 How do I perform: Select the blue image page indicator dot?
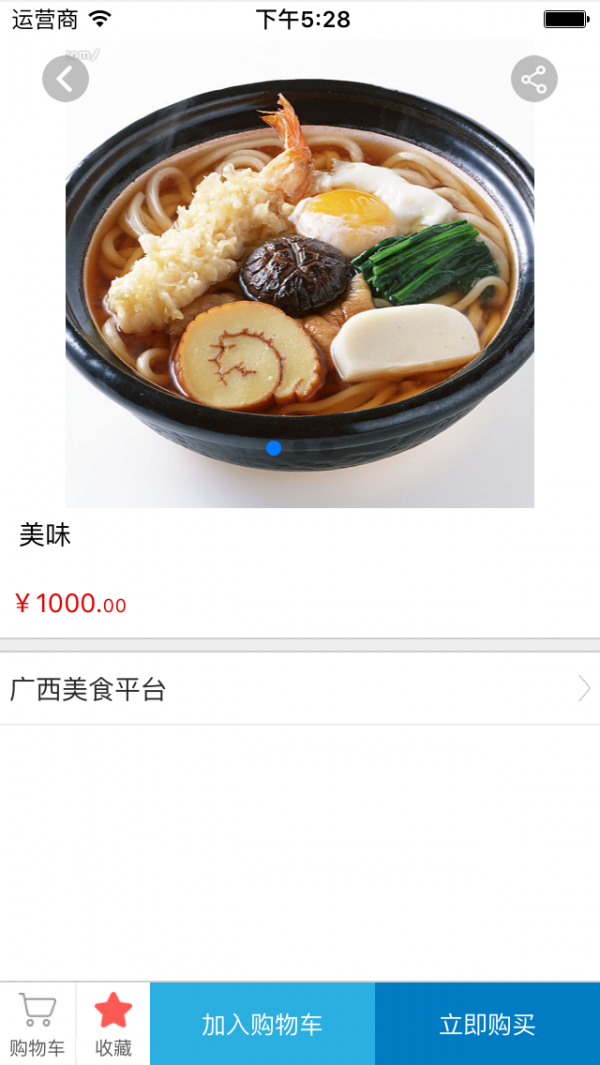pyautogui.click(x=274, y=448)
